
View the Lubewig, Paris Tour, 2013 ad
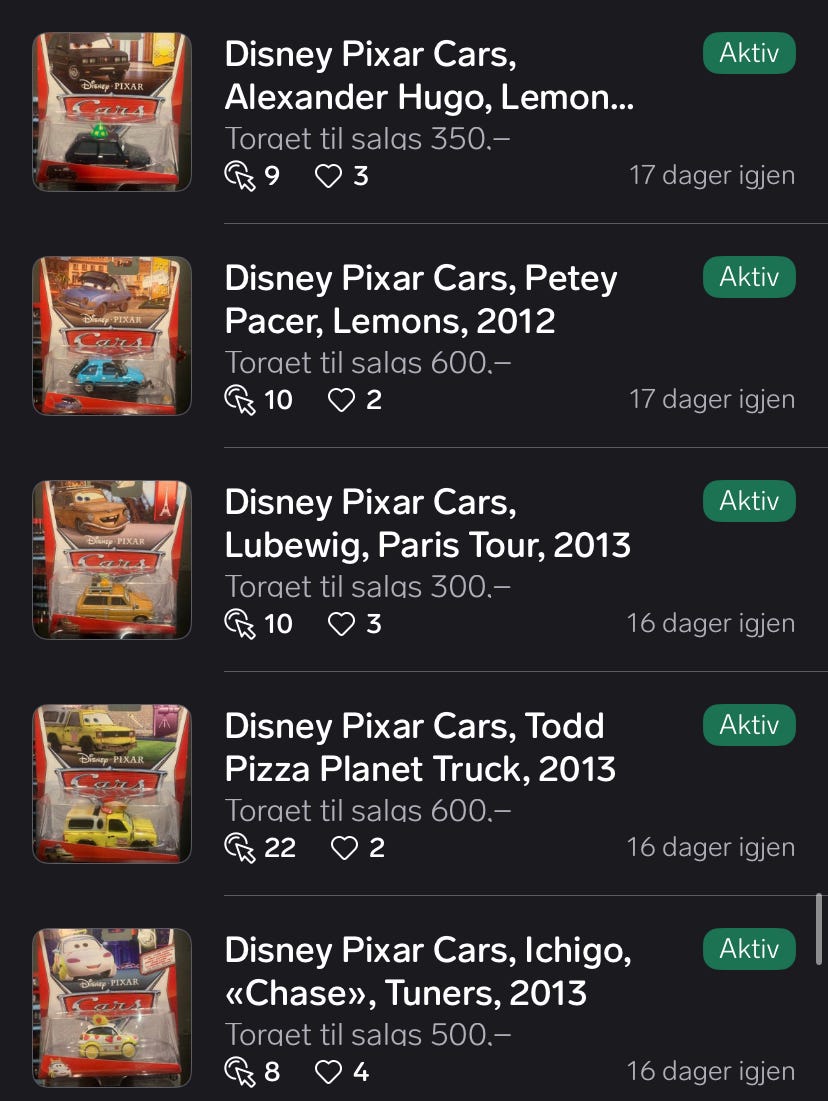(x=427, y=523)
